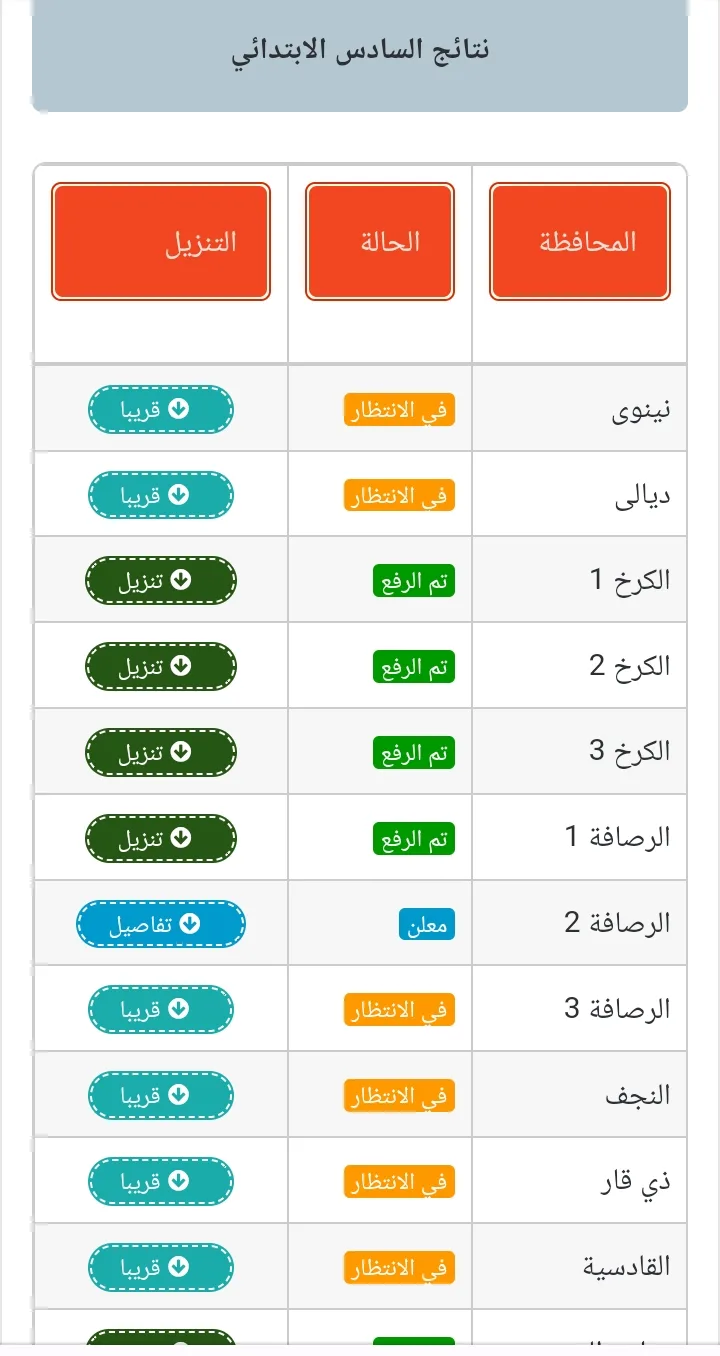Click the download icon inside نينوى's قريبا button
Image resolution: width=720 pixels, height=1356 pixels.
179,408
